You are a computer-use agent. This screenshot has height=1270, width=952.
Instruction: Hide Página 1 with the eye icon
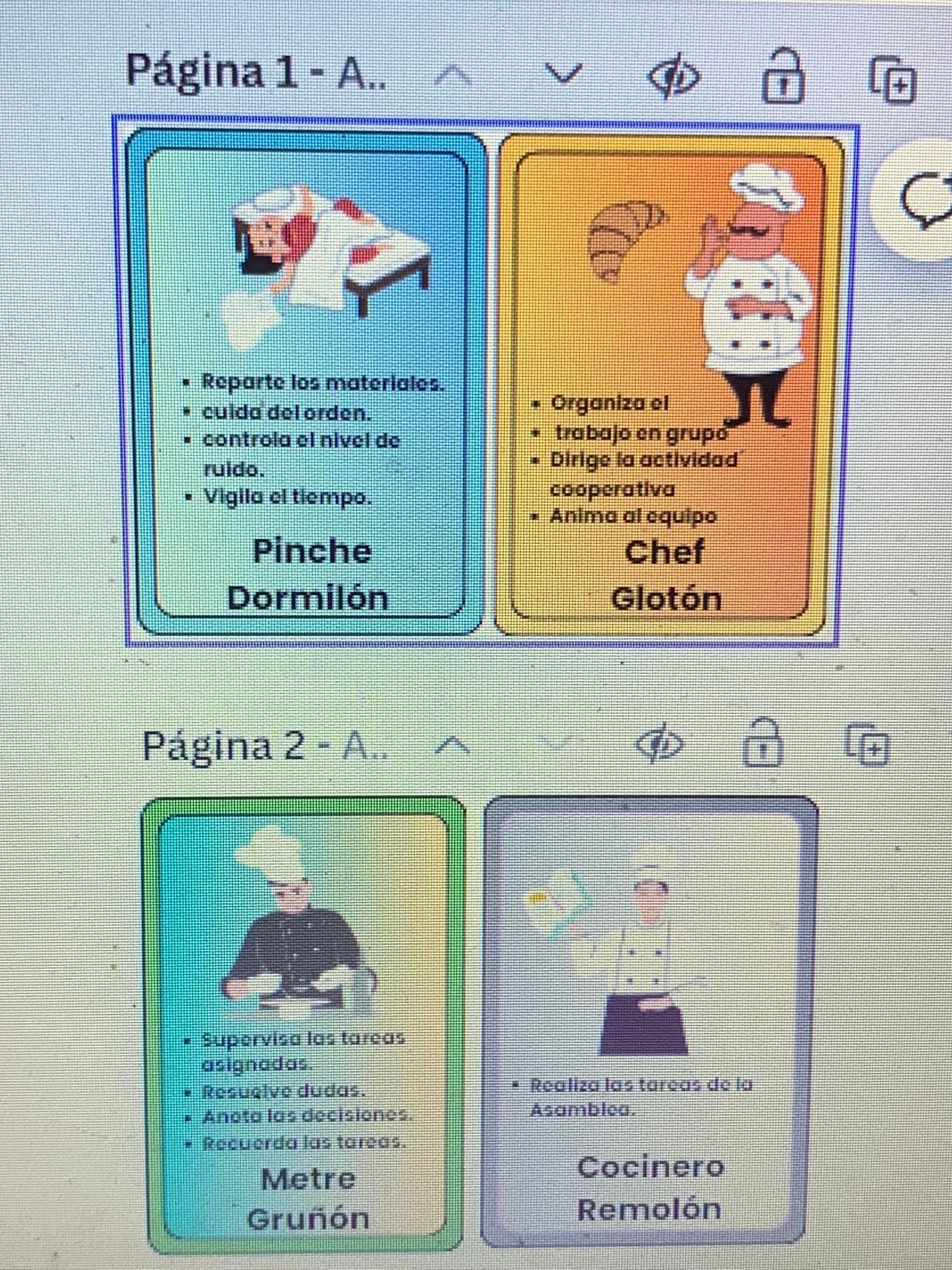click(672, 78)
